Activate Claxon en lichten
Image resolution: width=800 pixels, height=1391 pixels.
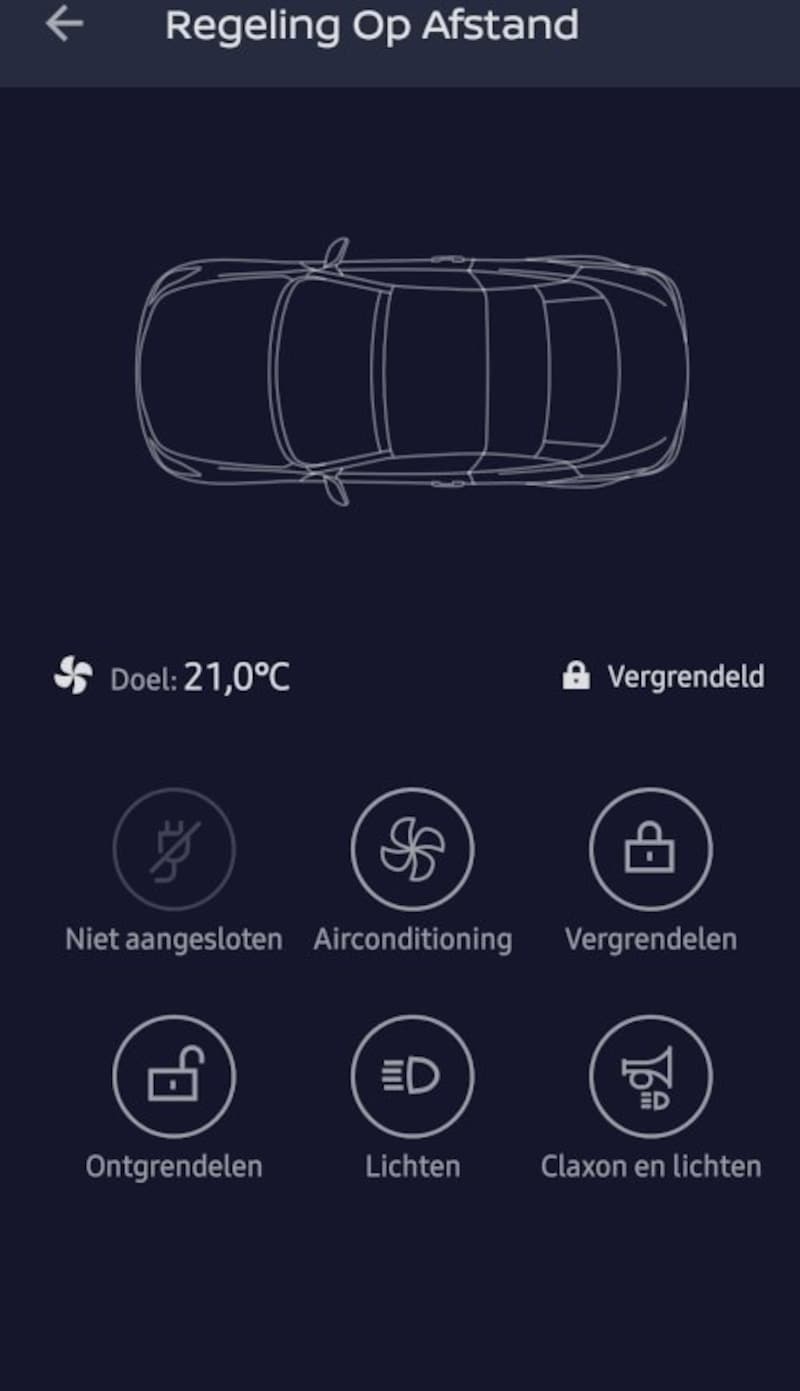click(651, 1077)
